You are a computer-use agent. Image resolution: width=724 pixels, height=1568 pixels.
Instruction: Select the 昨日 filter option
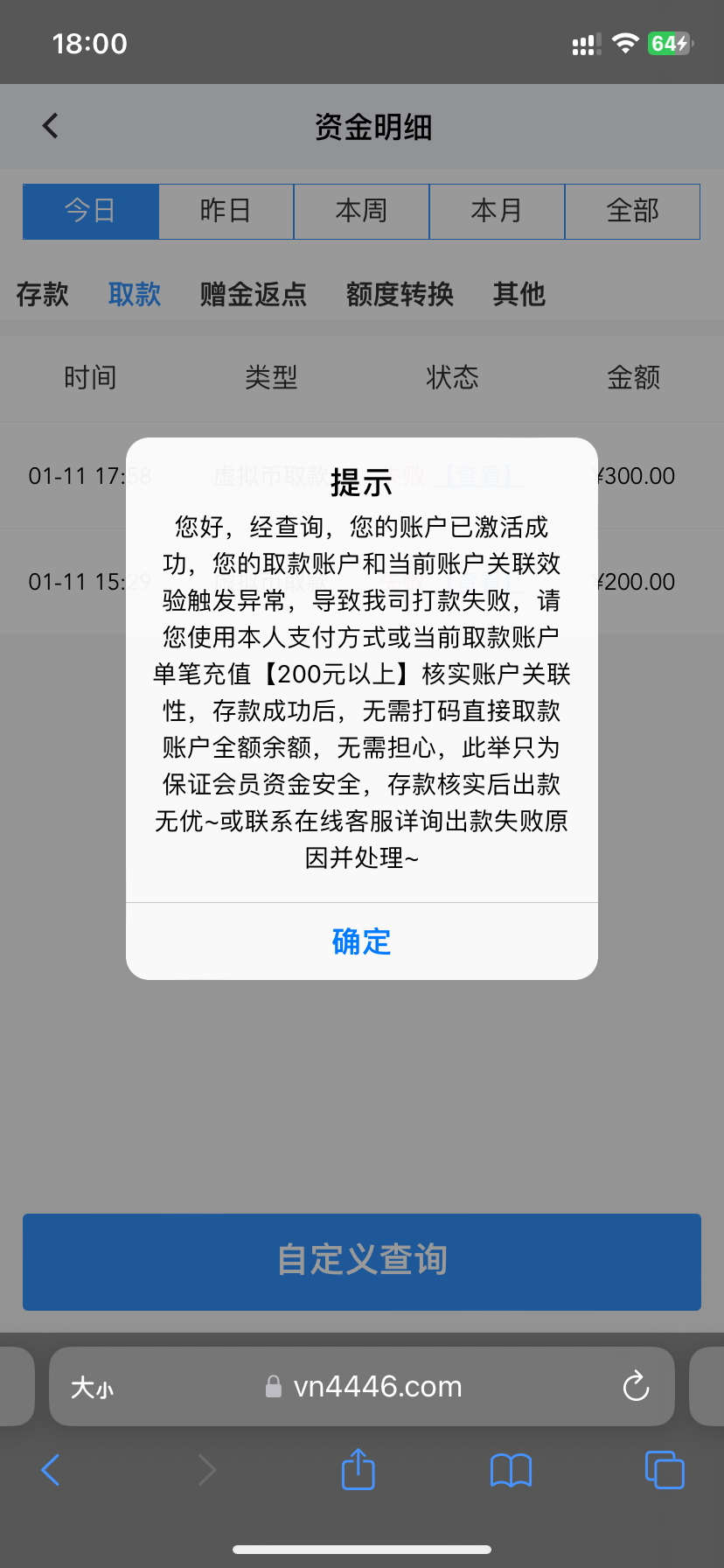point(226,211)
